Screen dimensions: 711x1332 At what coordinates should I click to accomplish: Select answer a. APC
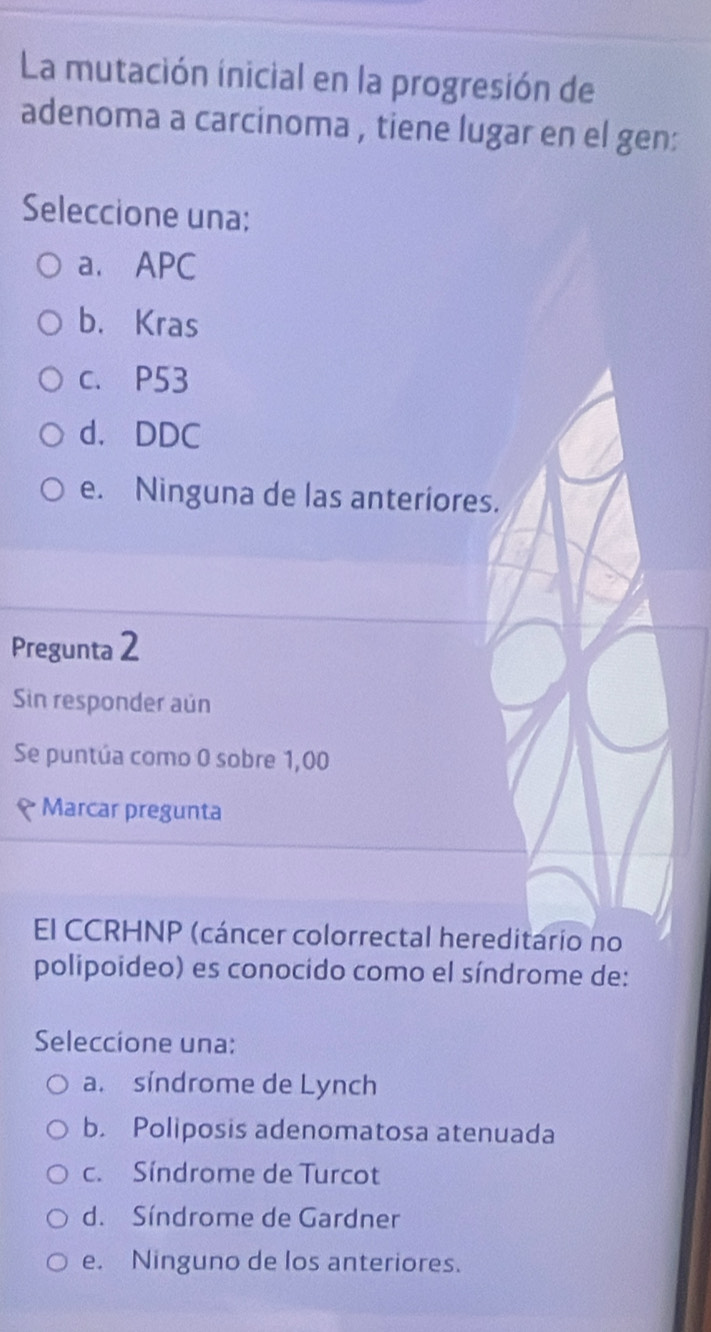pyautogui.click(x=49, y=268)
